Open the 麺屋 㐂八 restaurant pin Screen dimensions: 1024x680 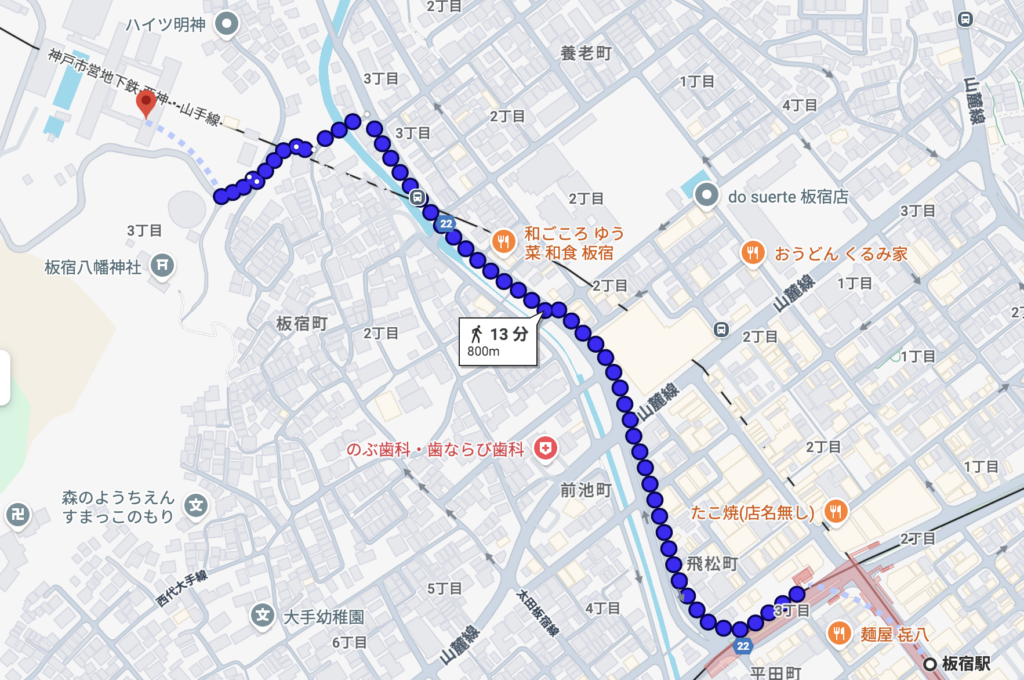(839, 632)
